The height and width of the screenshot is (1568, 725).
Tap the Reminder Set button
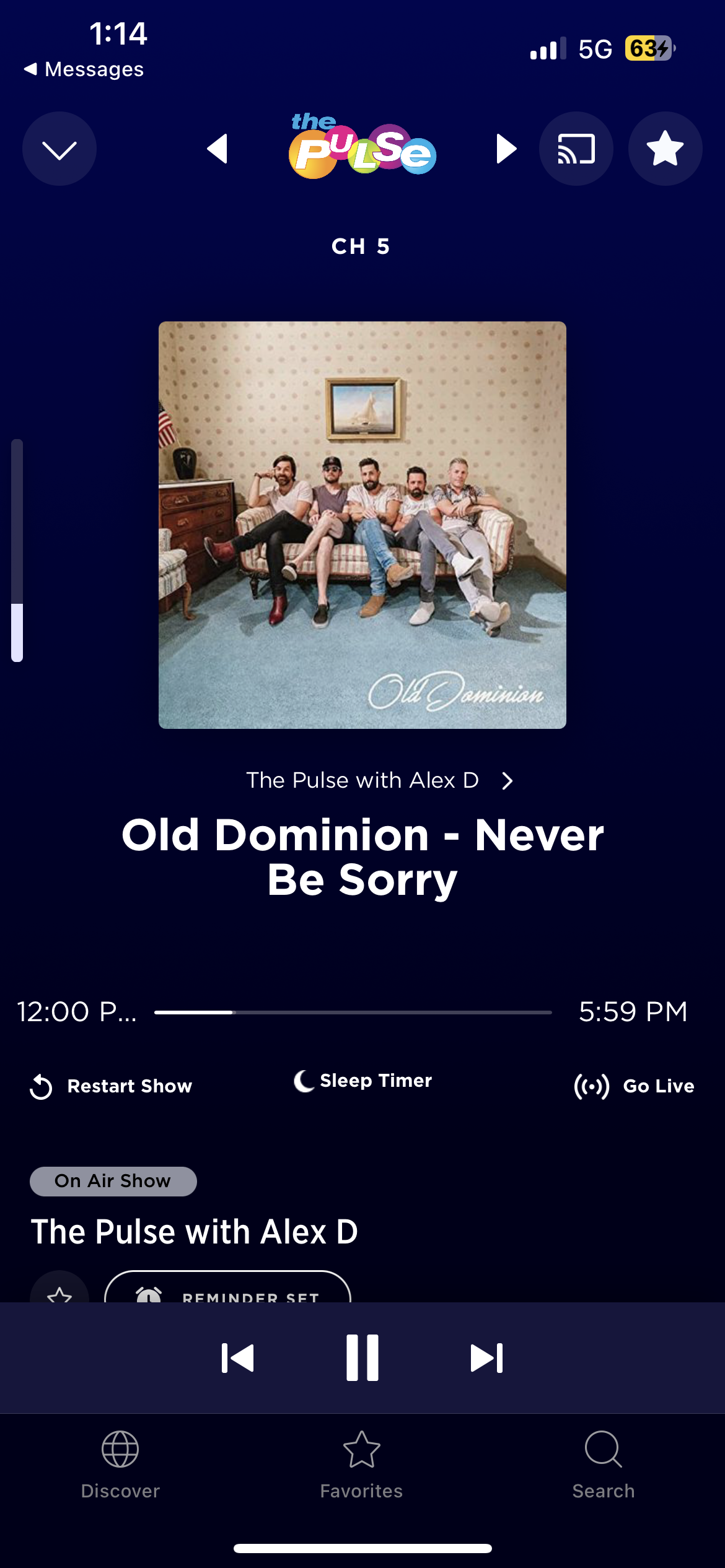click(227, 1287)
